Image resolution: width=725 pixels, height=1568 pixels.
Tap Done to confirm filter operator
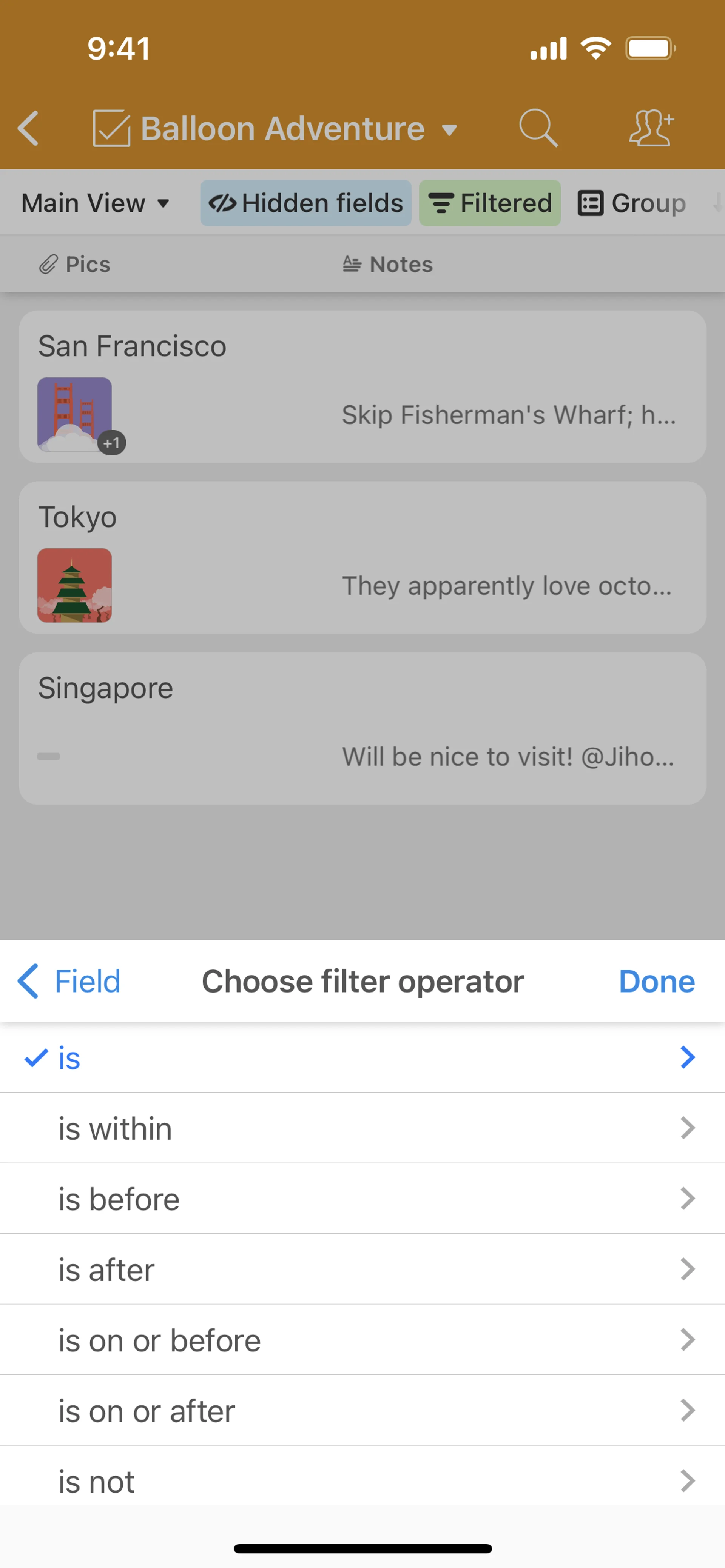[656, 981]
